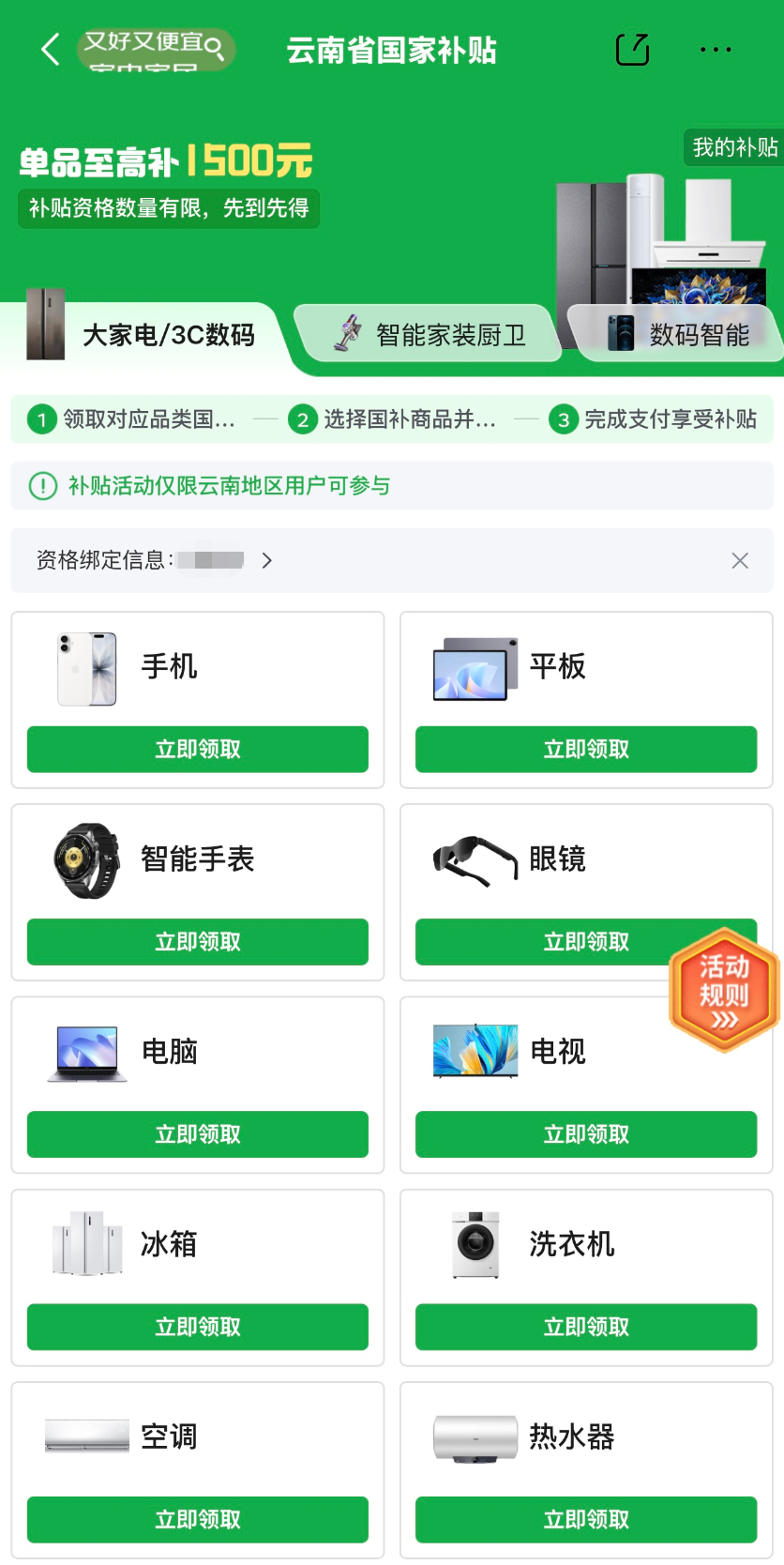784x1565 pixels.
Task: Open the 又好又便宜 search box
Action: point(156,50)
